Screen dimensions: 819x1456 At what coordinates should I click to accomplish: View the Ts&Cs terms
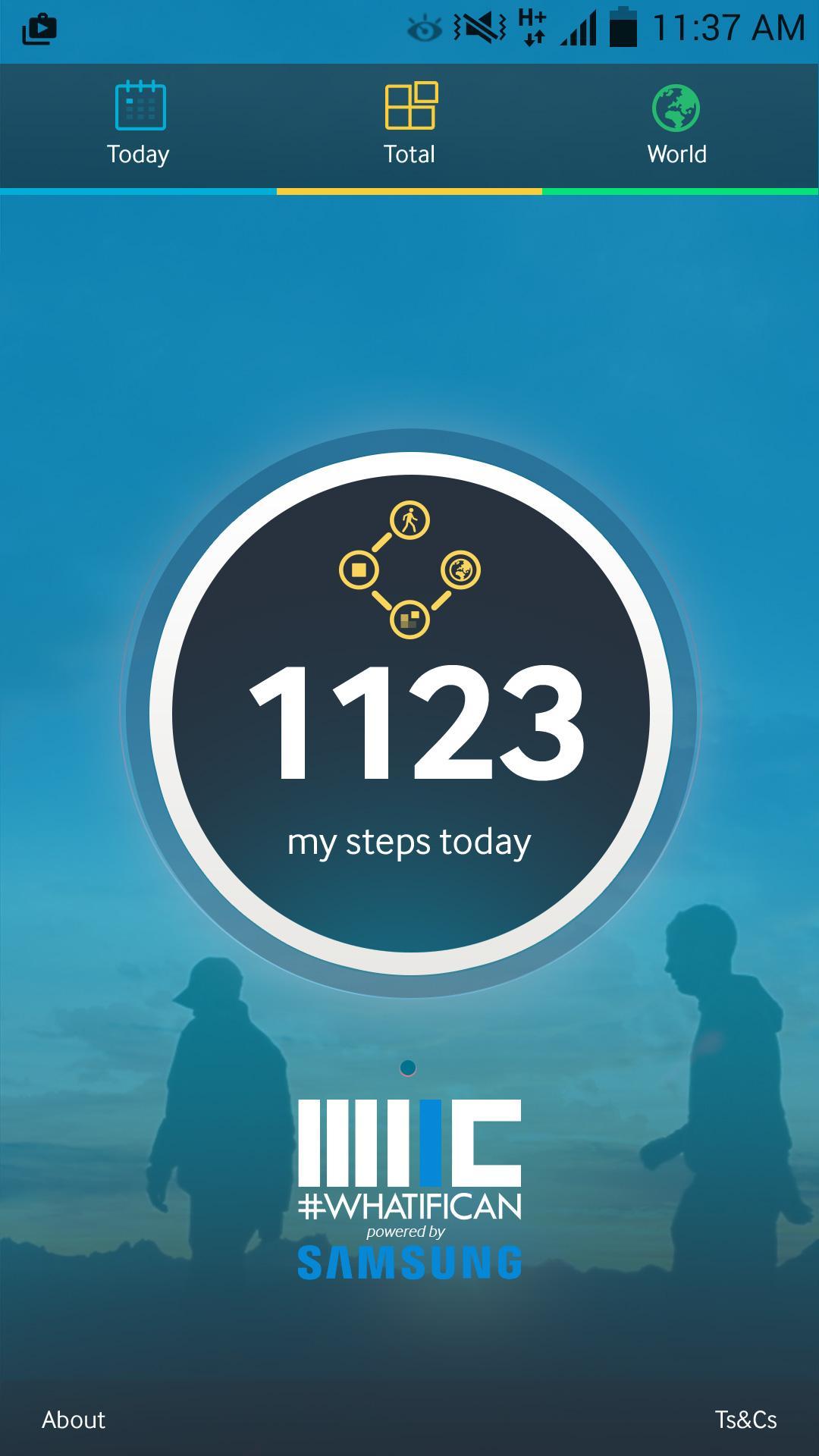pyautogui.click(x=745, y=1420)
